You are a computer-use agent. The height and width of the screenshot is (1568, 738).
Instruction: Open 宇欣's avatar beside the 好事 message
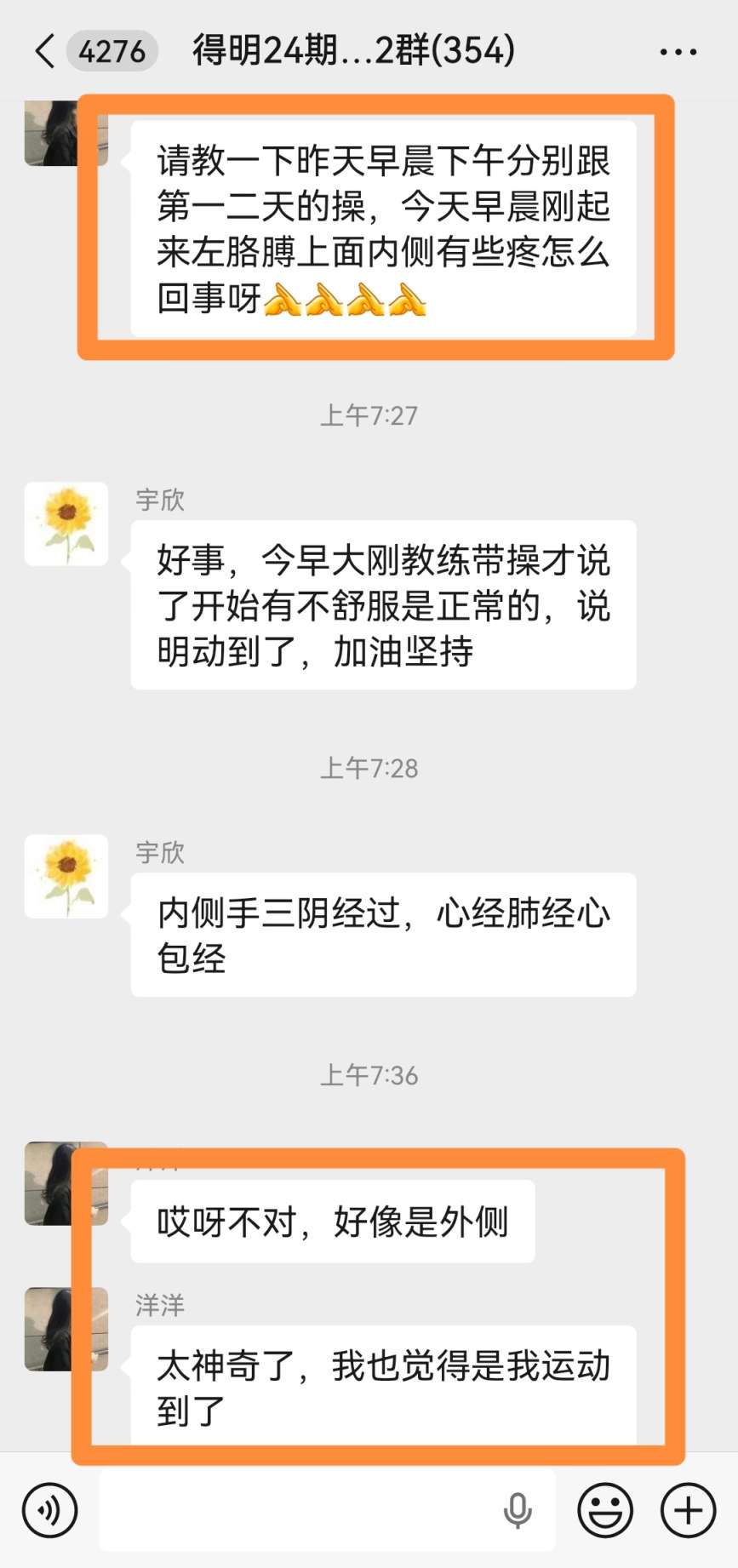click(x=66, y=524)
